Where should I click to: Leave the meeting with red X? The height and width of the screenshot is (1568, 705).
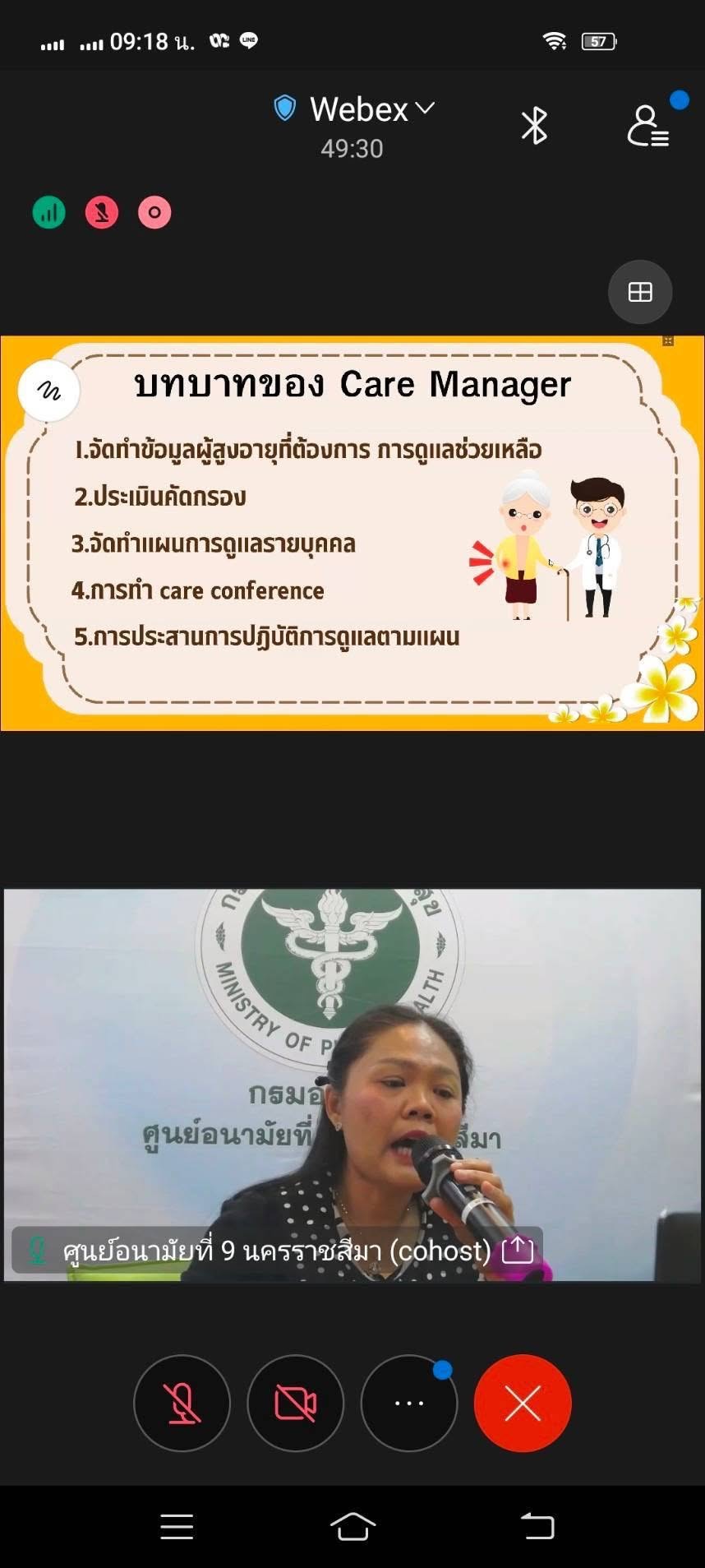point(523,1403)
